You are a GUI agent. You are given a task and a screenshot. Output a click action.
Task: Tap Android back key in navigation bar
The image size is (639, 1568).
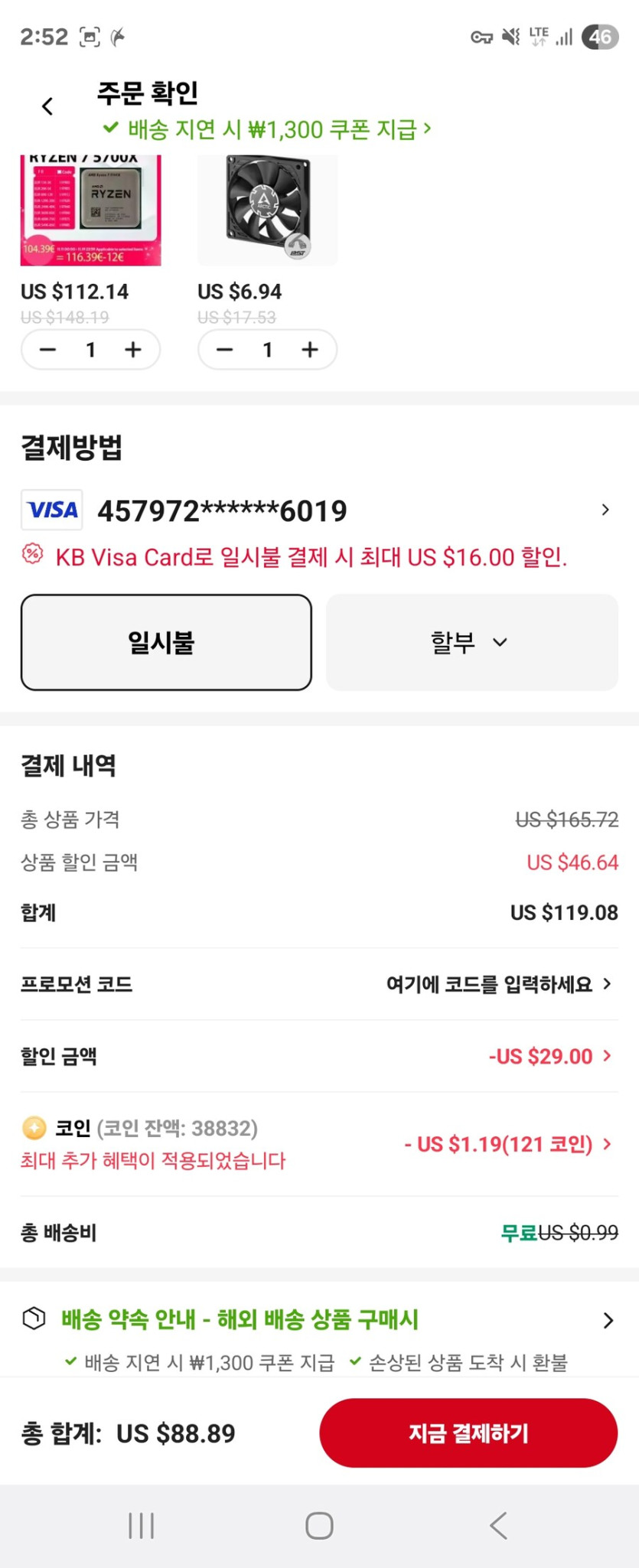(x=498, y=1525)
